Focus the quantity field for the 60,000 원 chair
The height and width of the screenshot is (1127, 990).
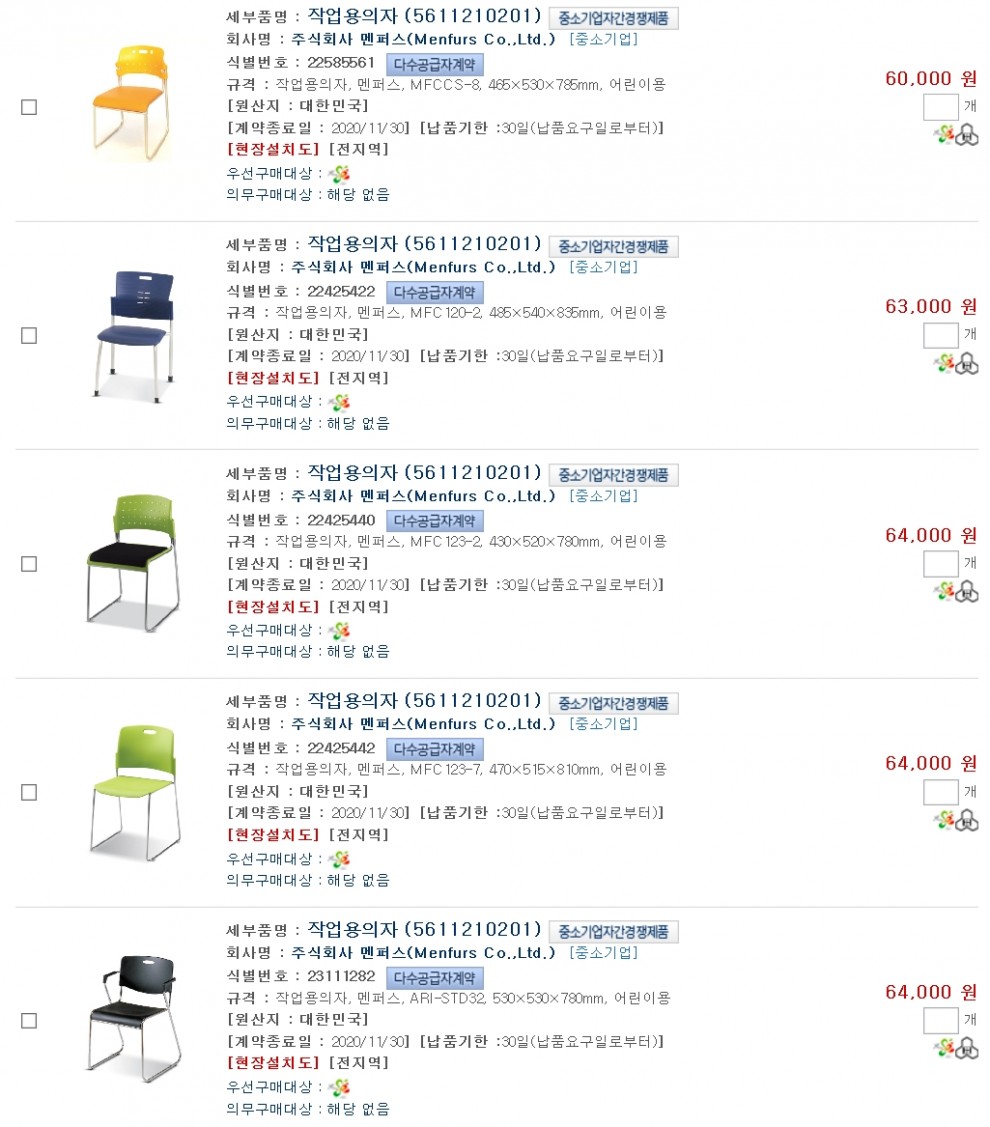coord(940,107)
